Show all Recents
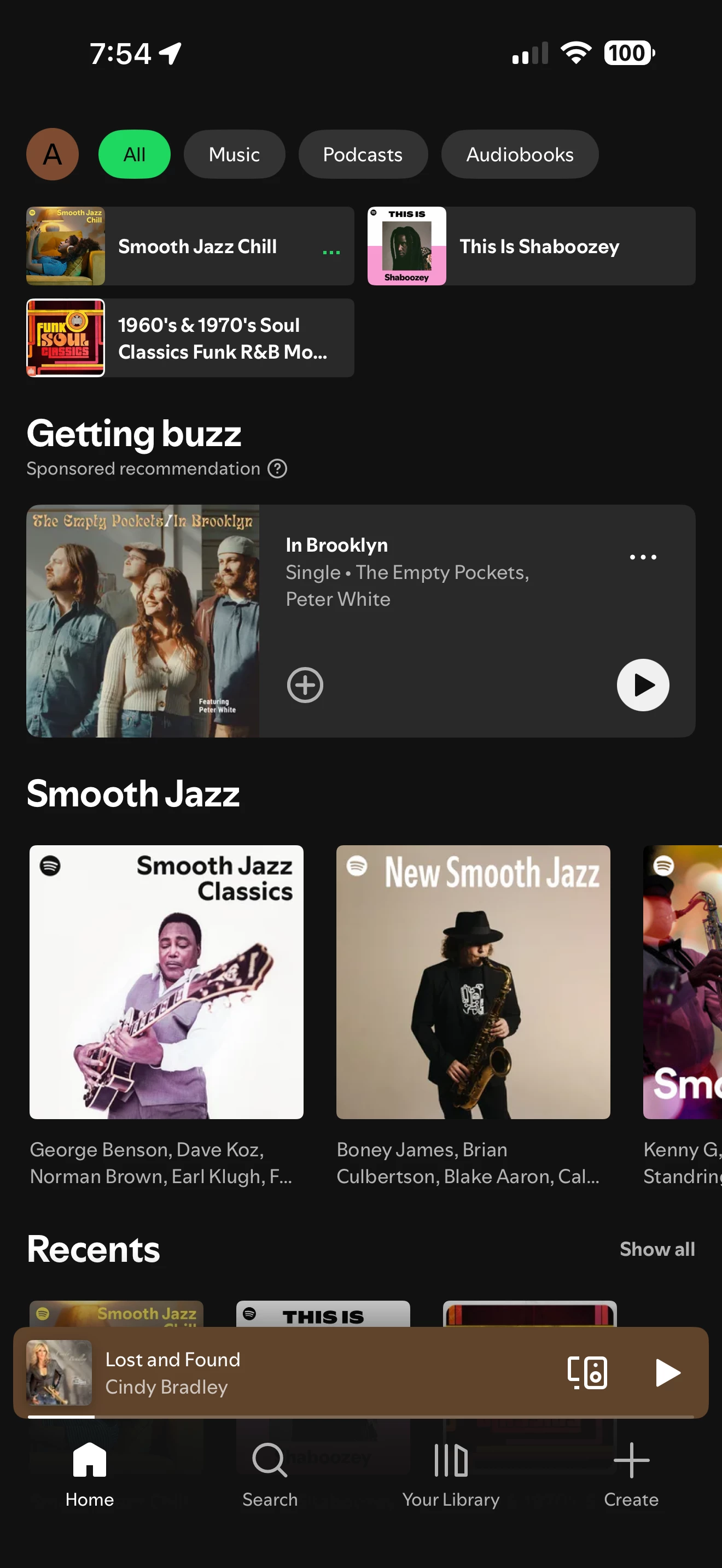This screenshot has width=722, height=1568. coord(656,1249)
